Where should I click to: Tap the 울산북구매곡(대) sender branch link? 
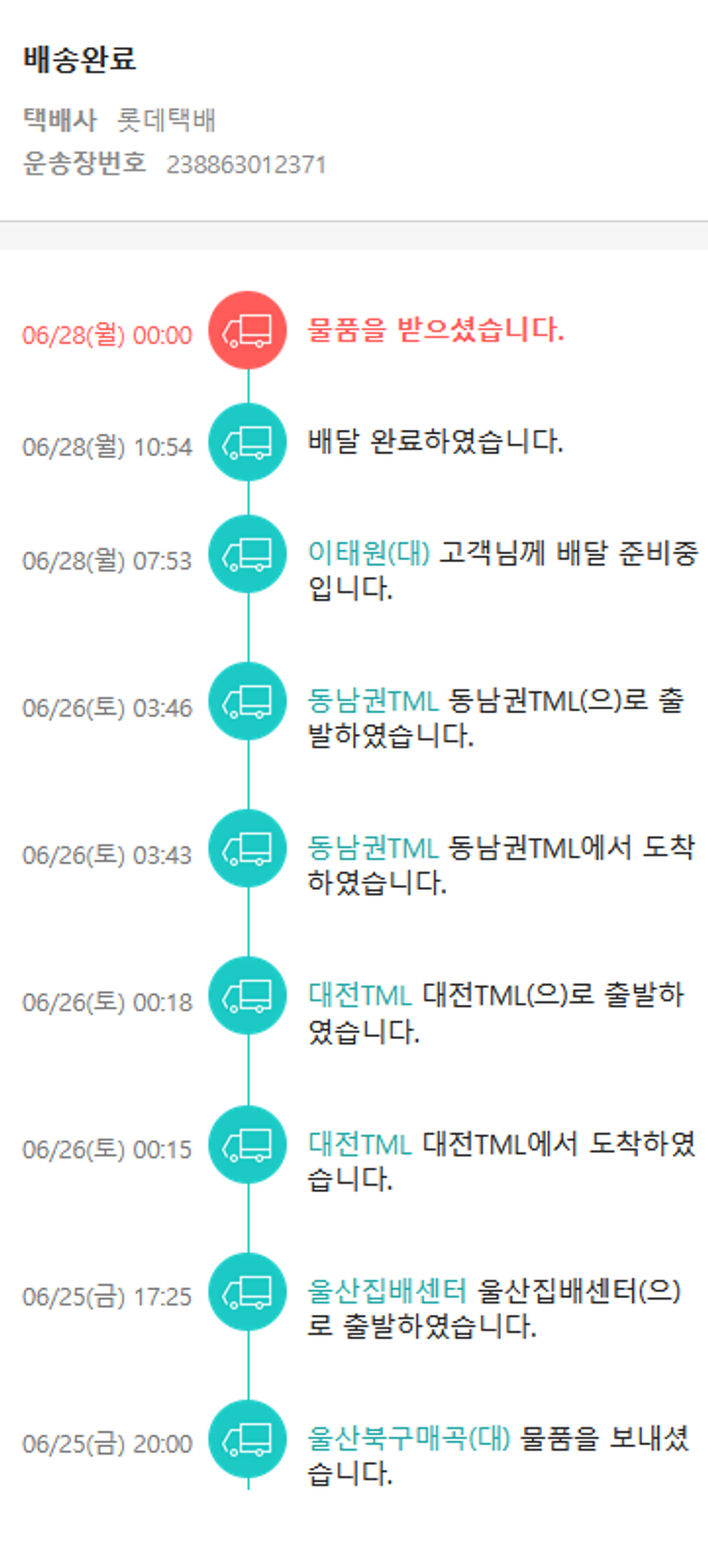point(408,1438)
